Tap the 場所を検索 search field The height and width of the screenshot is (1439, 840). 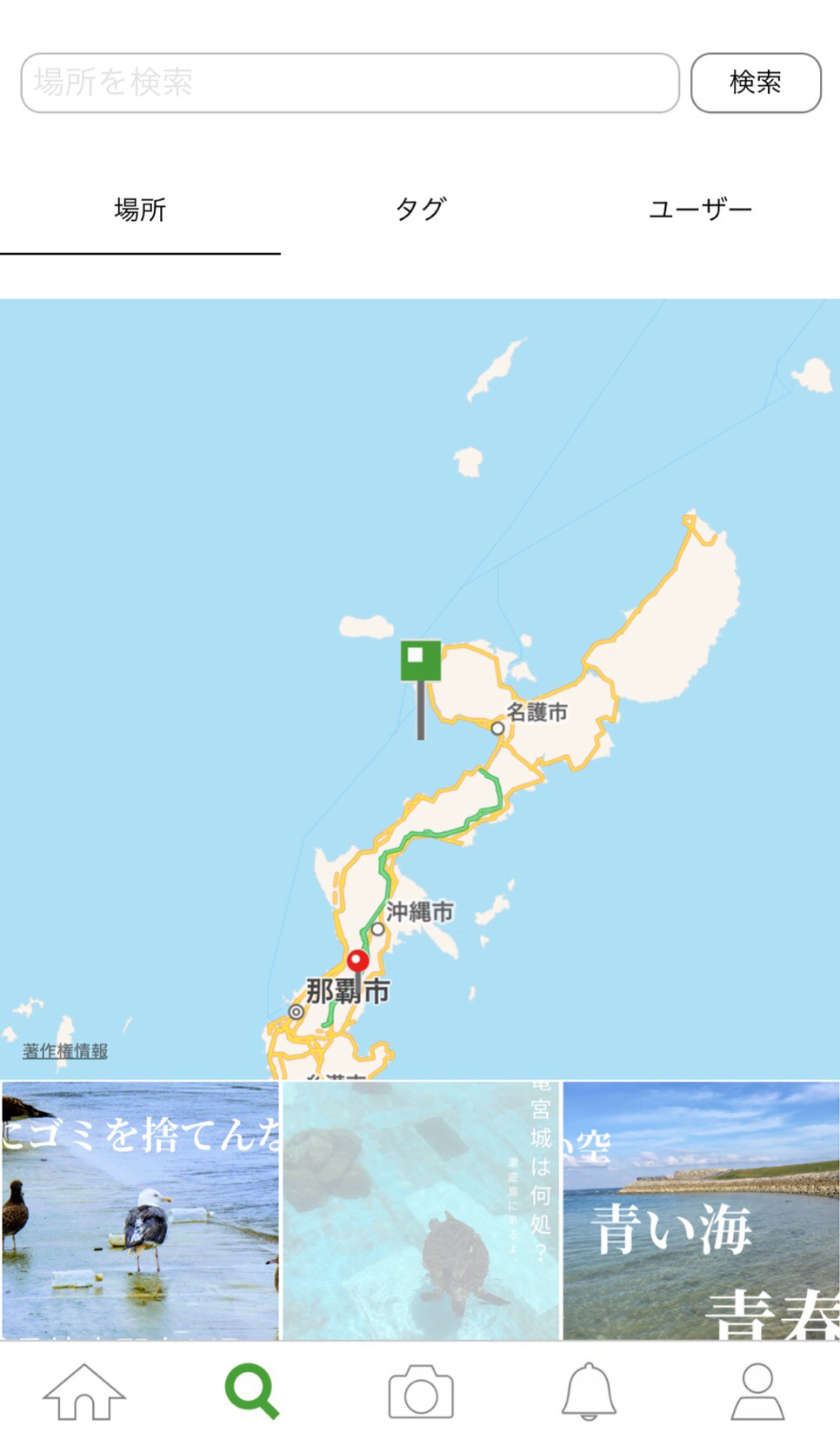[x=350, y=83]
